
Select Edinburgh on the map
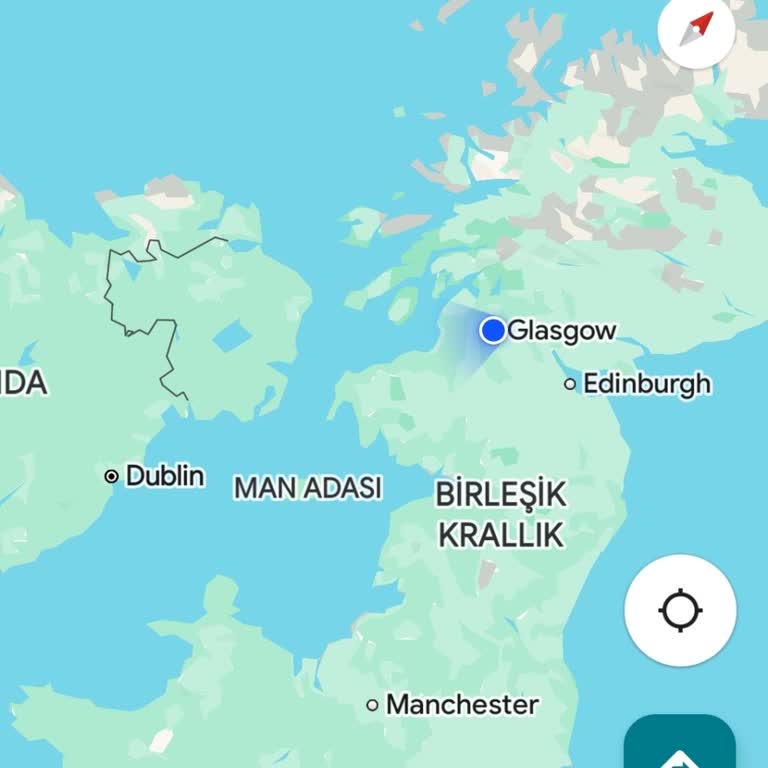click(x=646, y=384)
